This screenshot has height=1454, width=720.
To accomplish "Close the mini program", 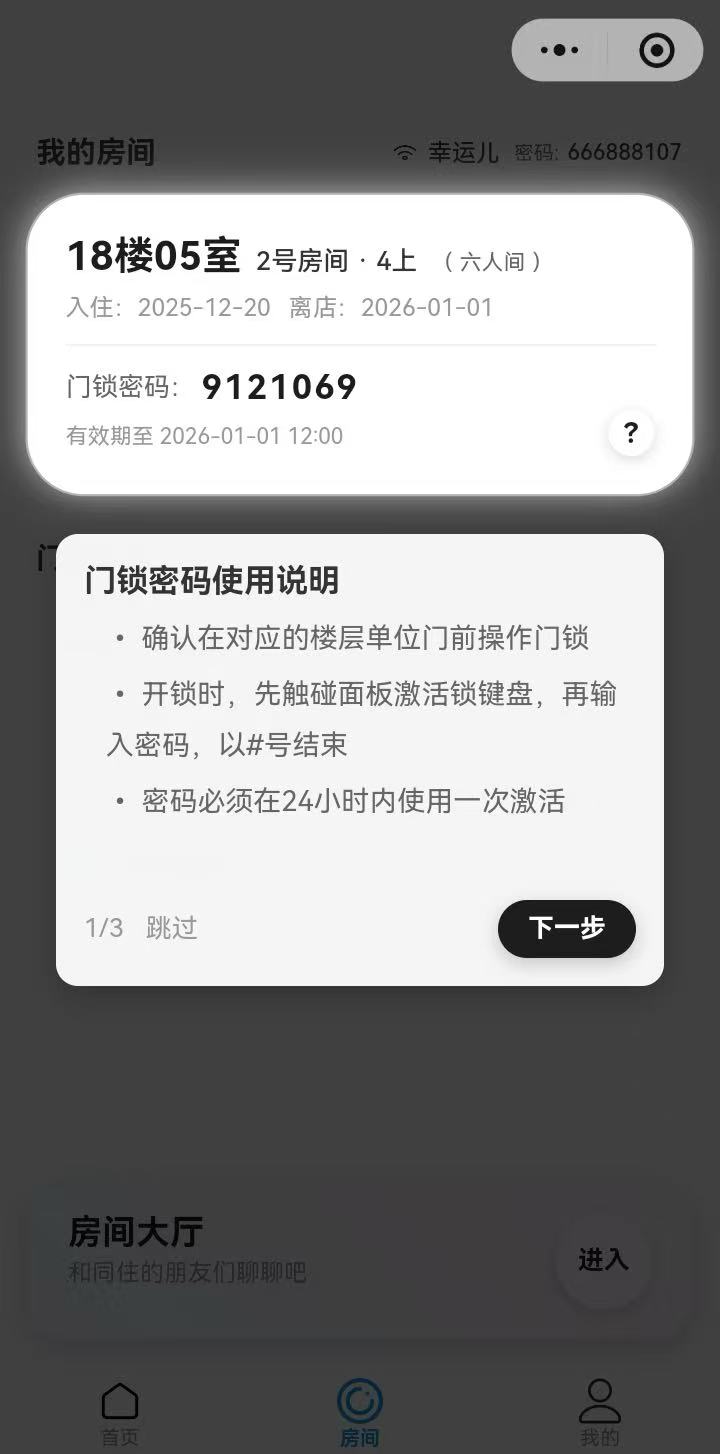I will pyautogui.click(x=656, y=50).
